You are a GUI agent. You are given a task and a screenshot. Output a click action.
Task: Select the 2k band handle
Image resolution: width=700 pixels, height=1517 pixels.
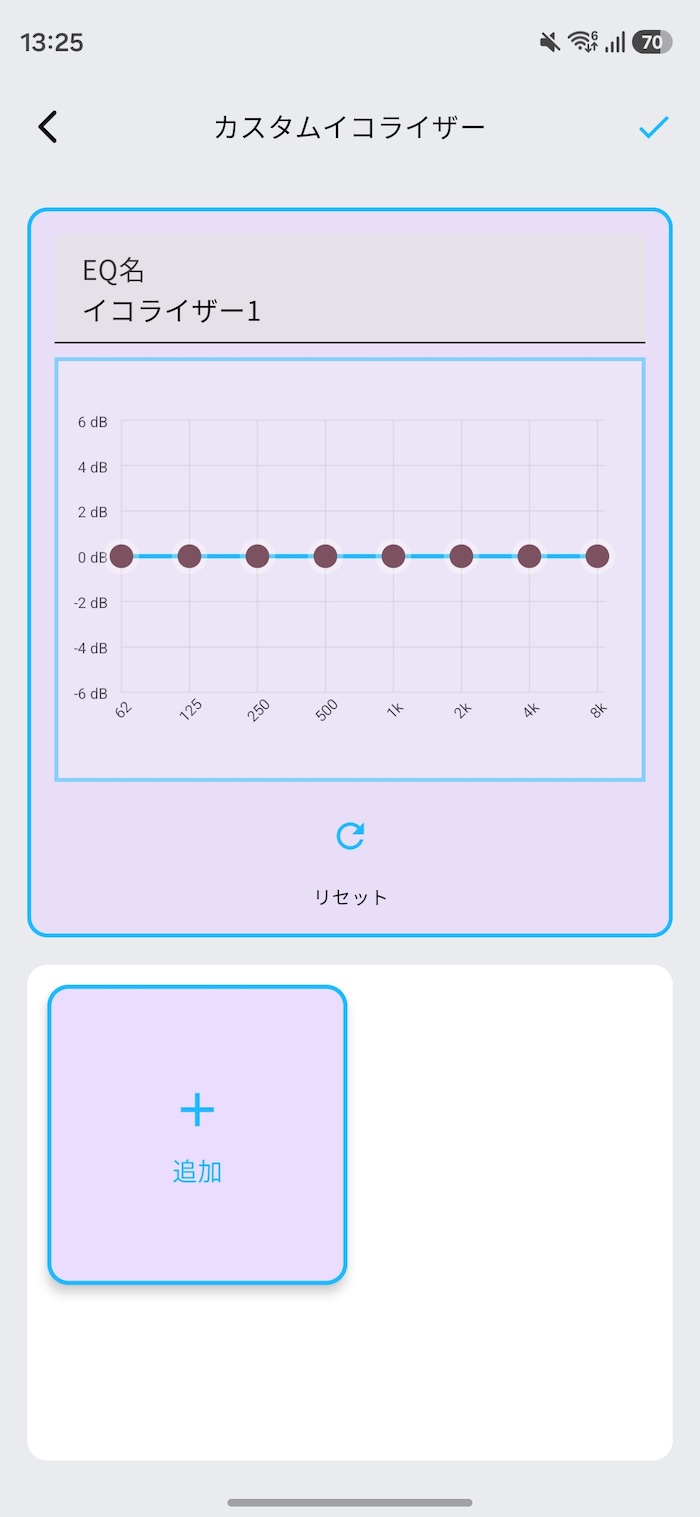(461, 556)
